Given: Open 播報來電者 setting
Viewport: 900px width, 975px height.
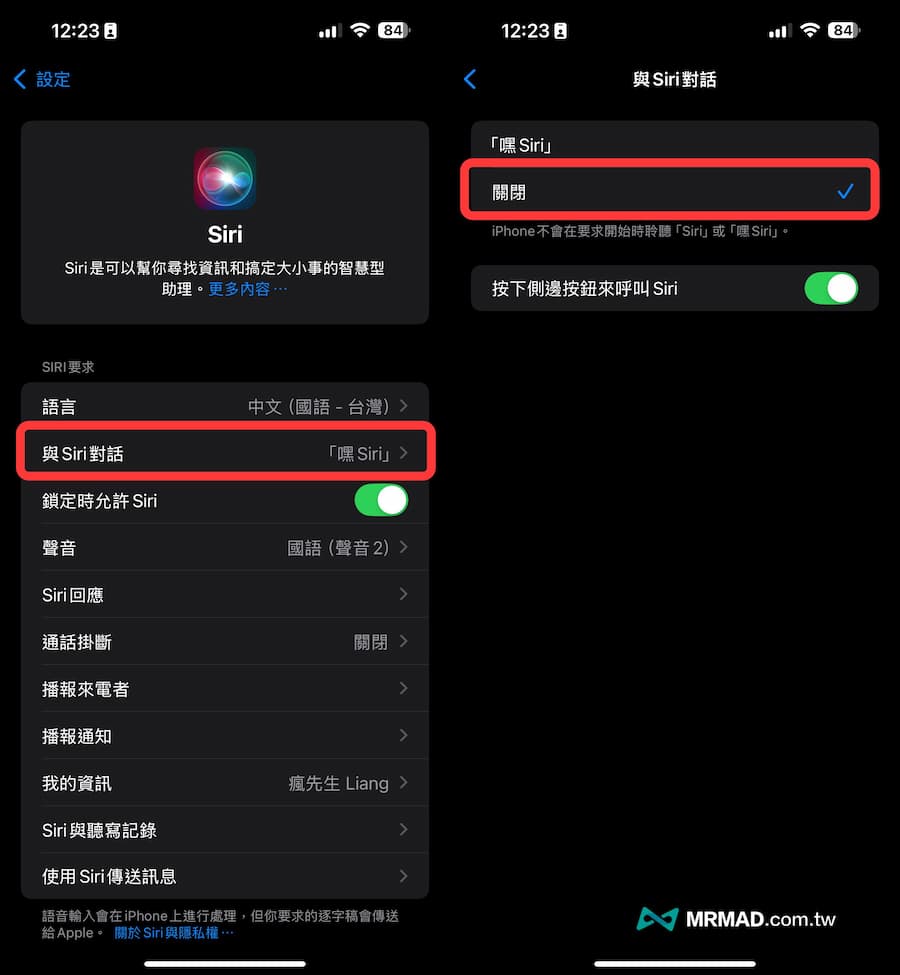Looking at the screenshot, I should (225, 689).
